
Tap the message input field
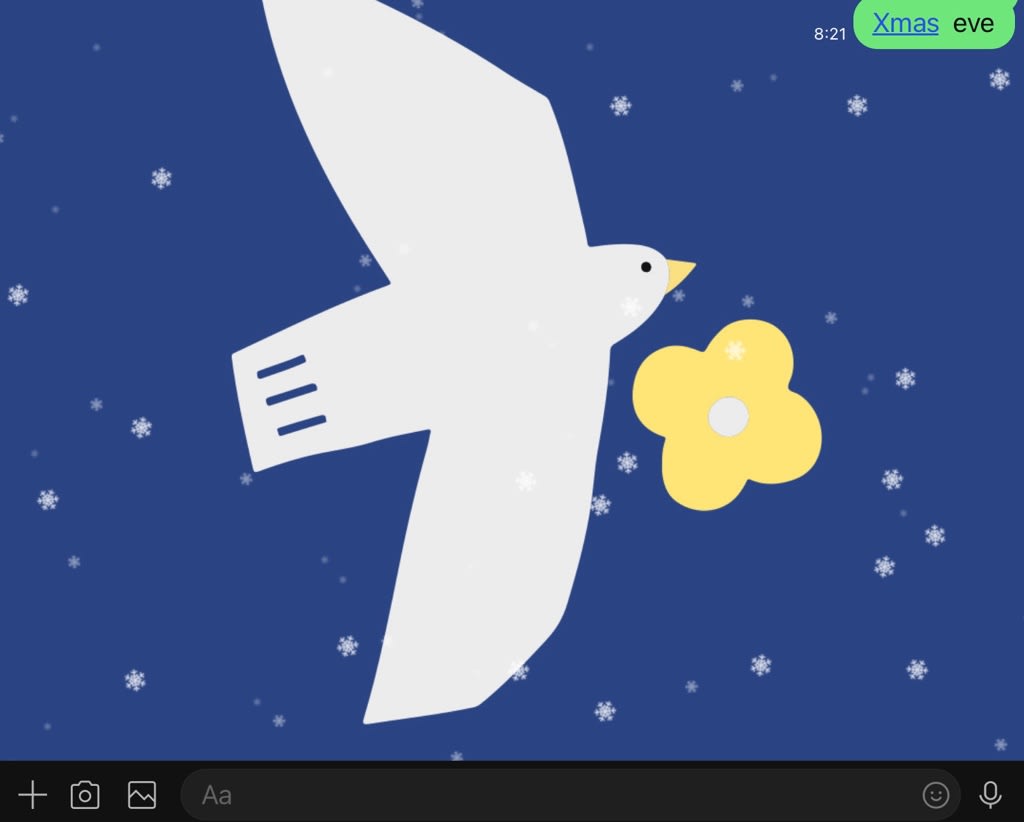tap(550, 795)
